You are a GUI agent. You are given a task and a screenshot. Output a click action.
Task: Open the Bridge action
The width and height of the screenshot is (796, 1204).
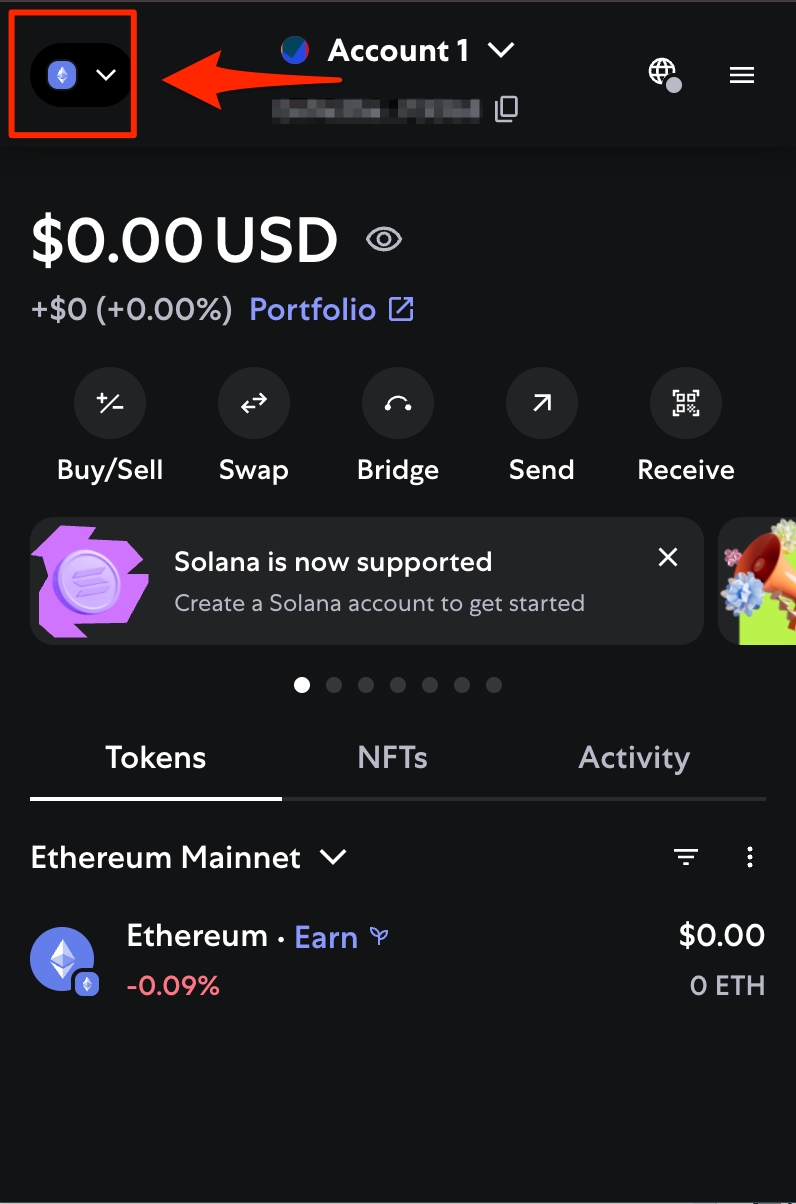click(x=398, y=404)
